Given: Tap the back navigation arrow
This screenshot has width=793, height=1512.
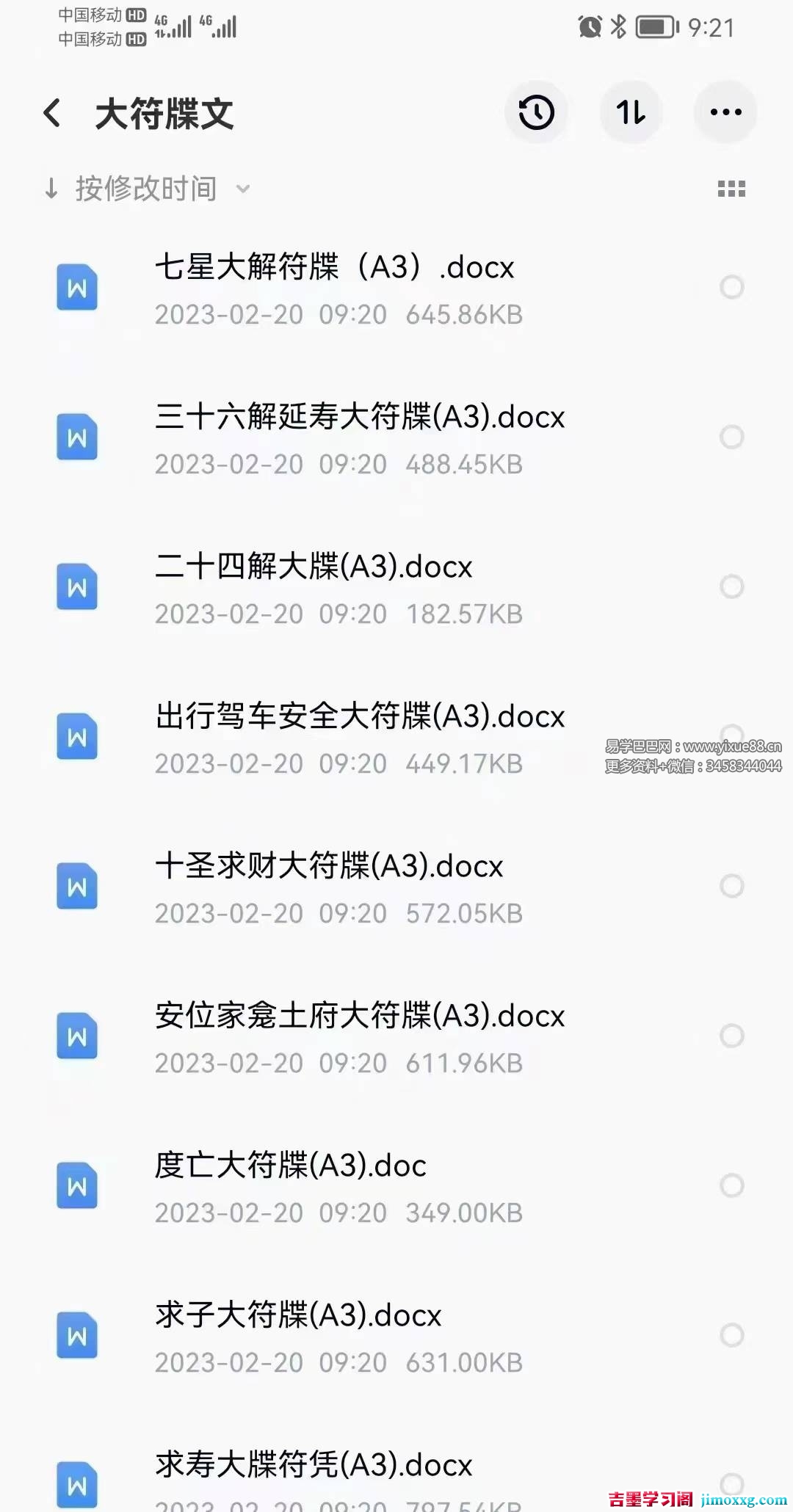Looking at the screenshot, I should [x=51, y=112].
